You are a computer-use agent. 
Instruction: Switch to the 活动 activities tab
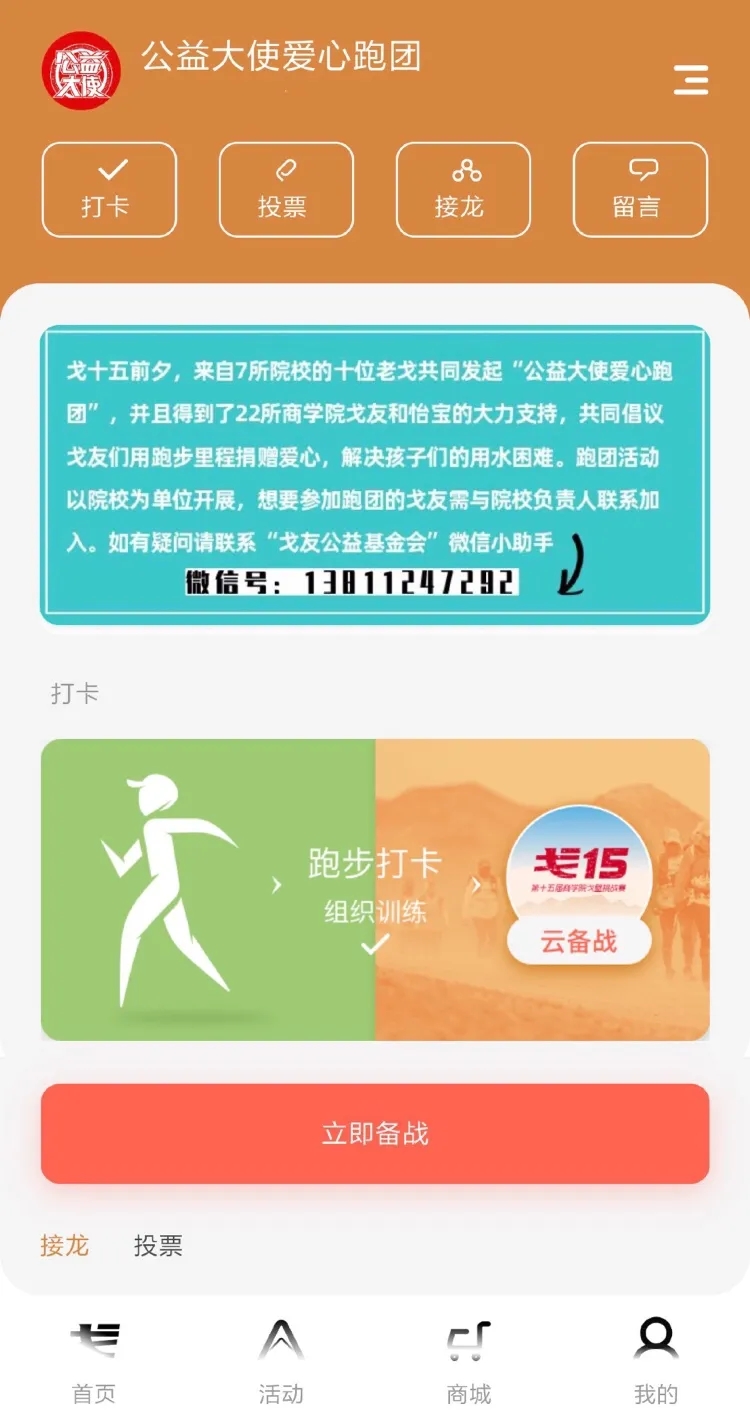pyautogui.click(x=281, y=1362)
